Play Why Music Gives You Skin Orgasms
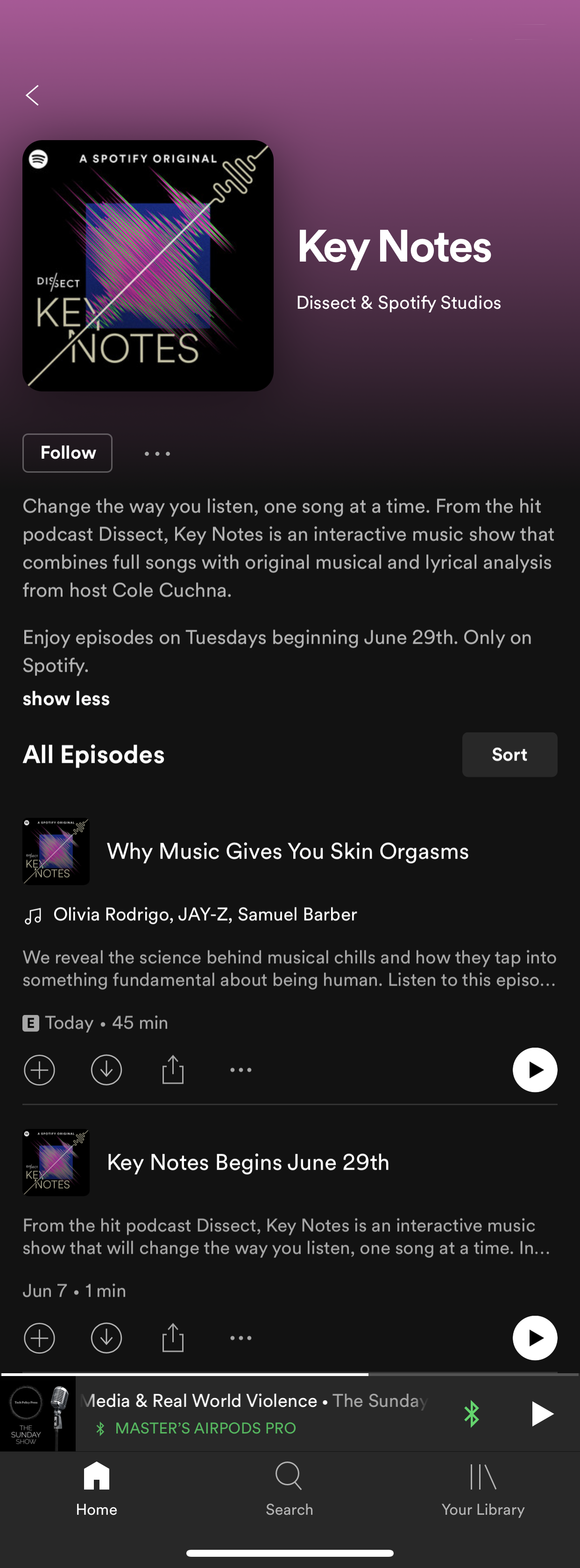 pos(534,1070)
